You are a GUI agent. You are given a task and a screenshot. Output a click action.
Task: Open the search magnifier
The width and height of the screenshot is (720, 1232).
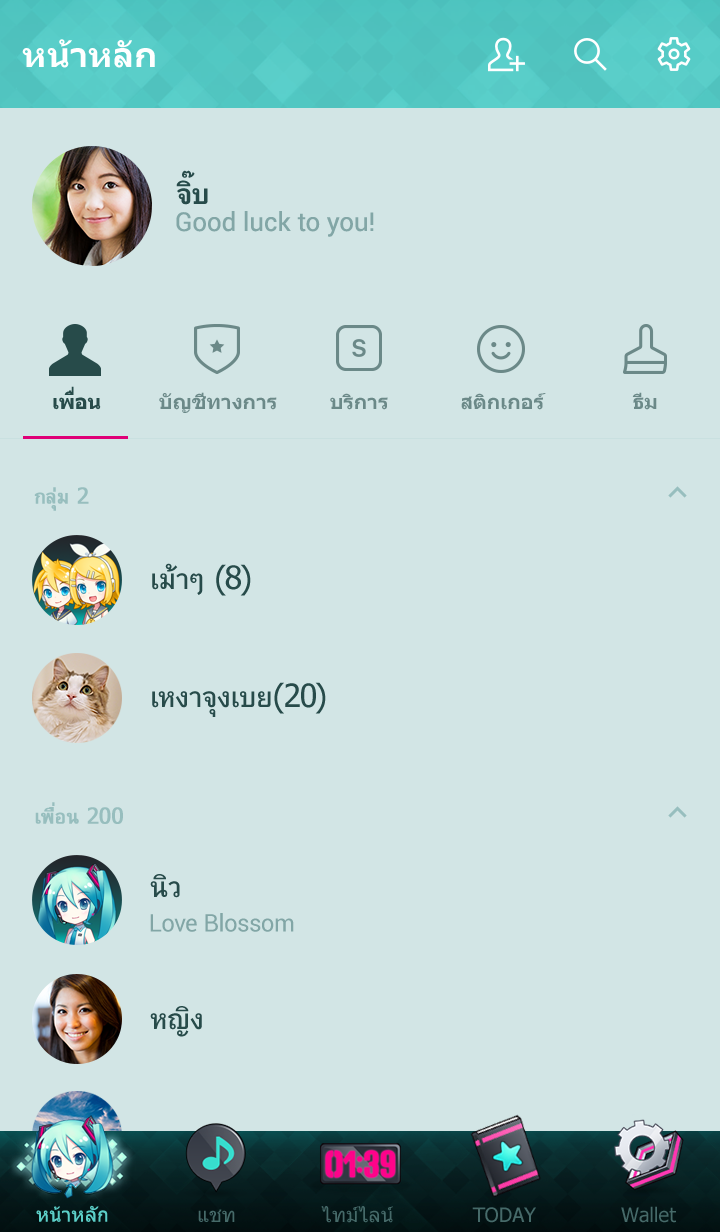590,54
